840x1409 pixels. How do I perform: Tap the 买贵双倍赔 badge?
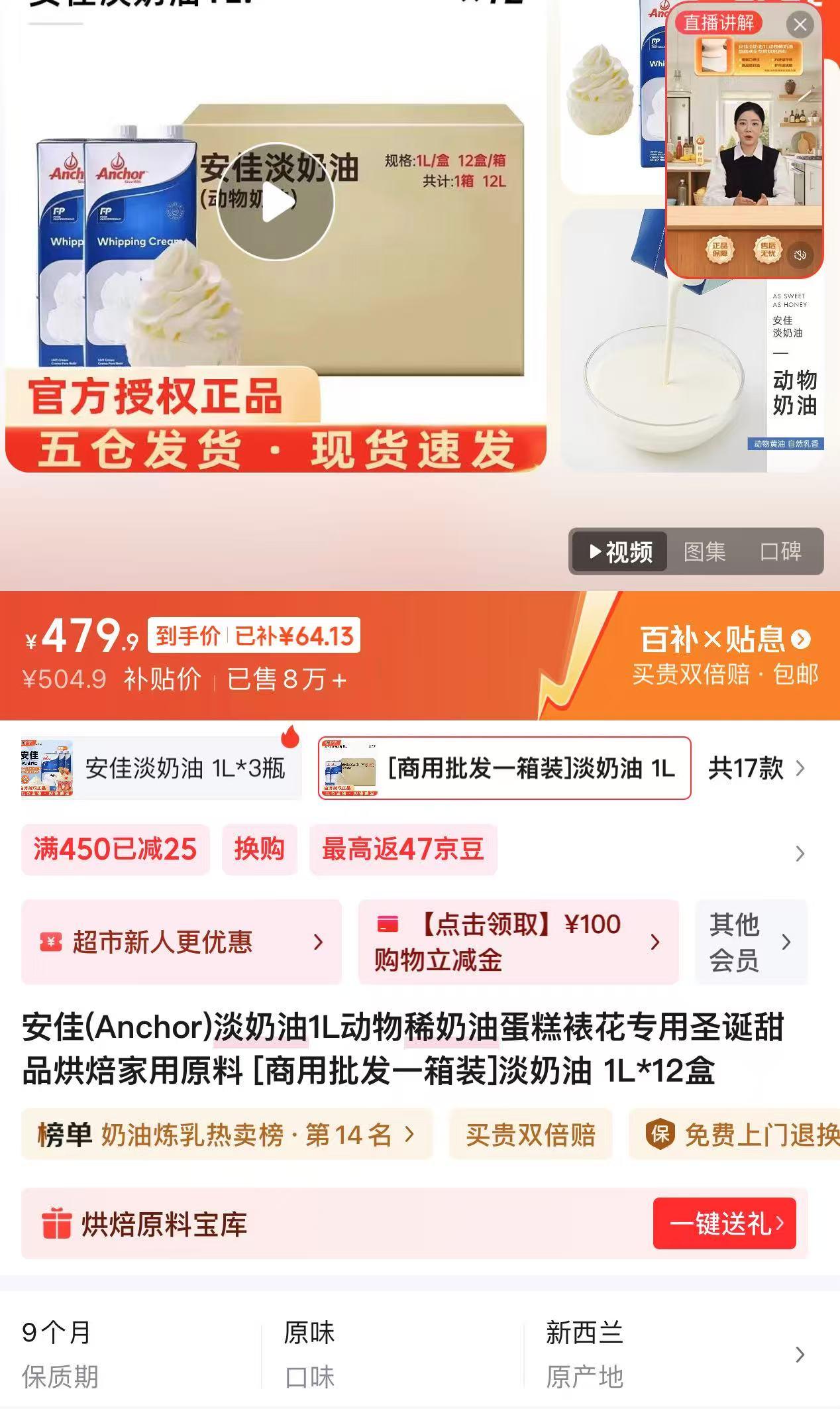click(x=530, y=1135)
